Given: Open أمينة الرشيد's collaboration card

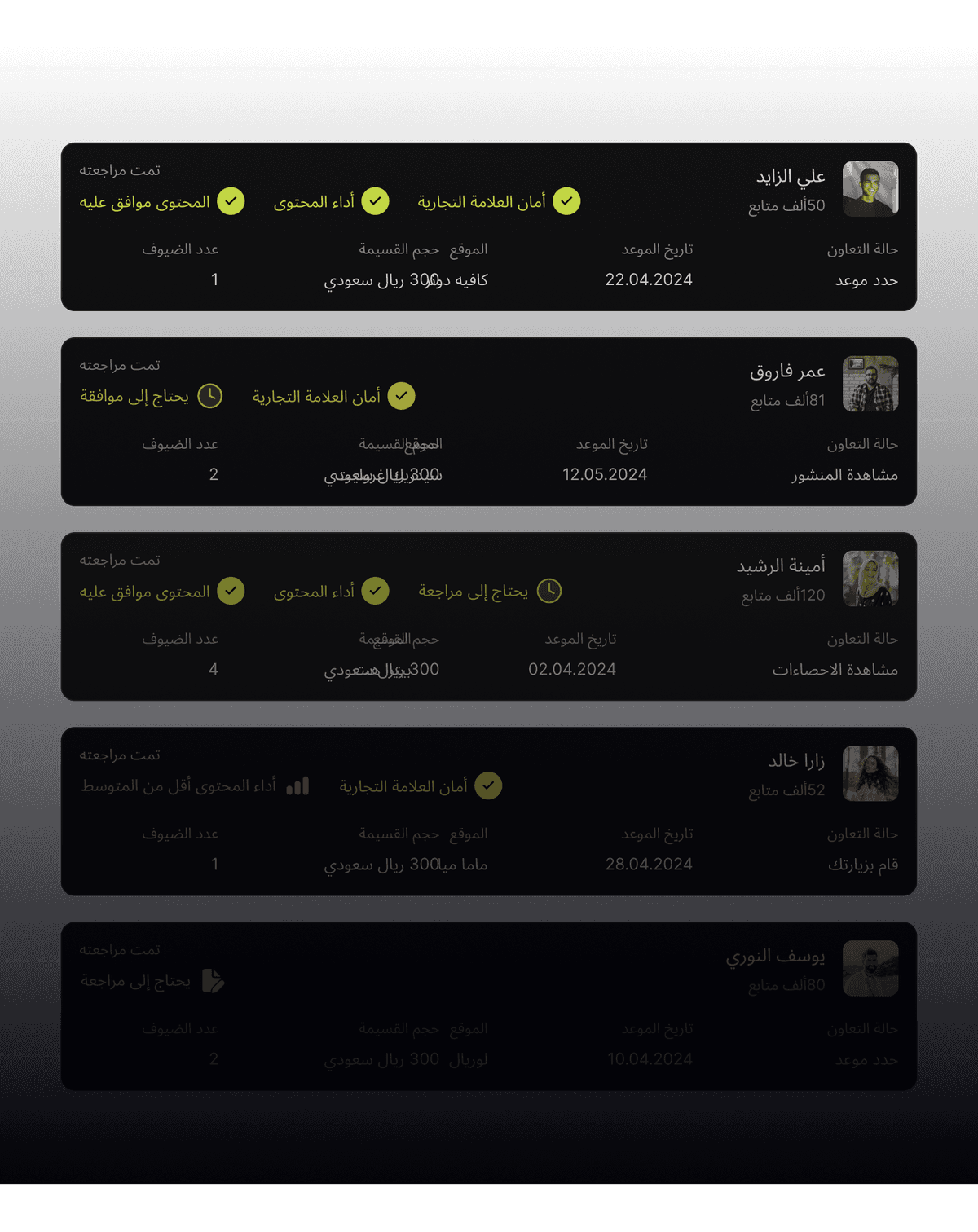Looking at the screenshot, I should (489, 617).
